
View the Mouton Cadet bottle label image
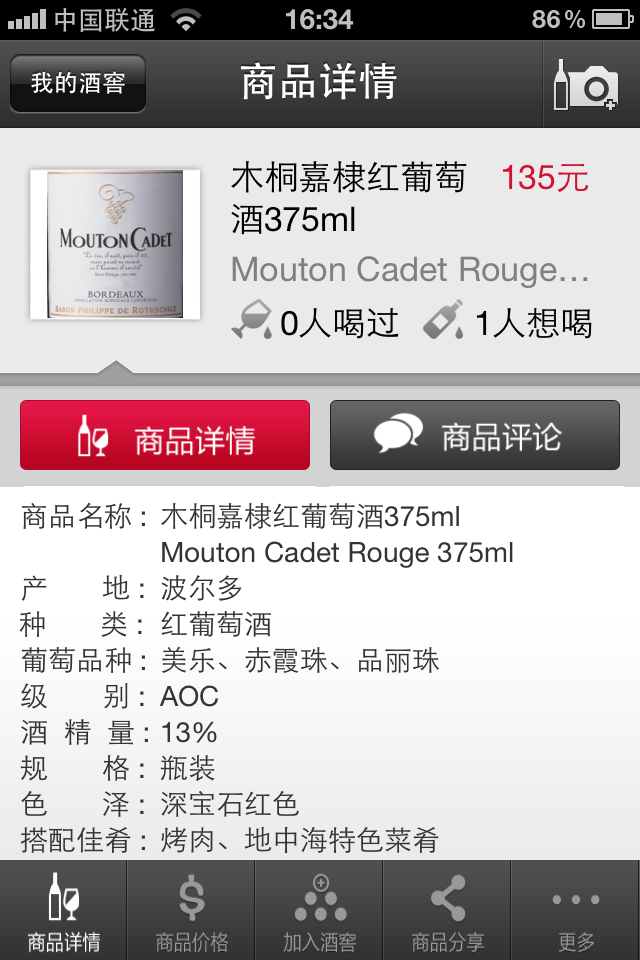pos(115,245)
